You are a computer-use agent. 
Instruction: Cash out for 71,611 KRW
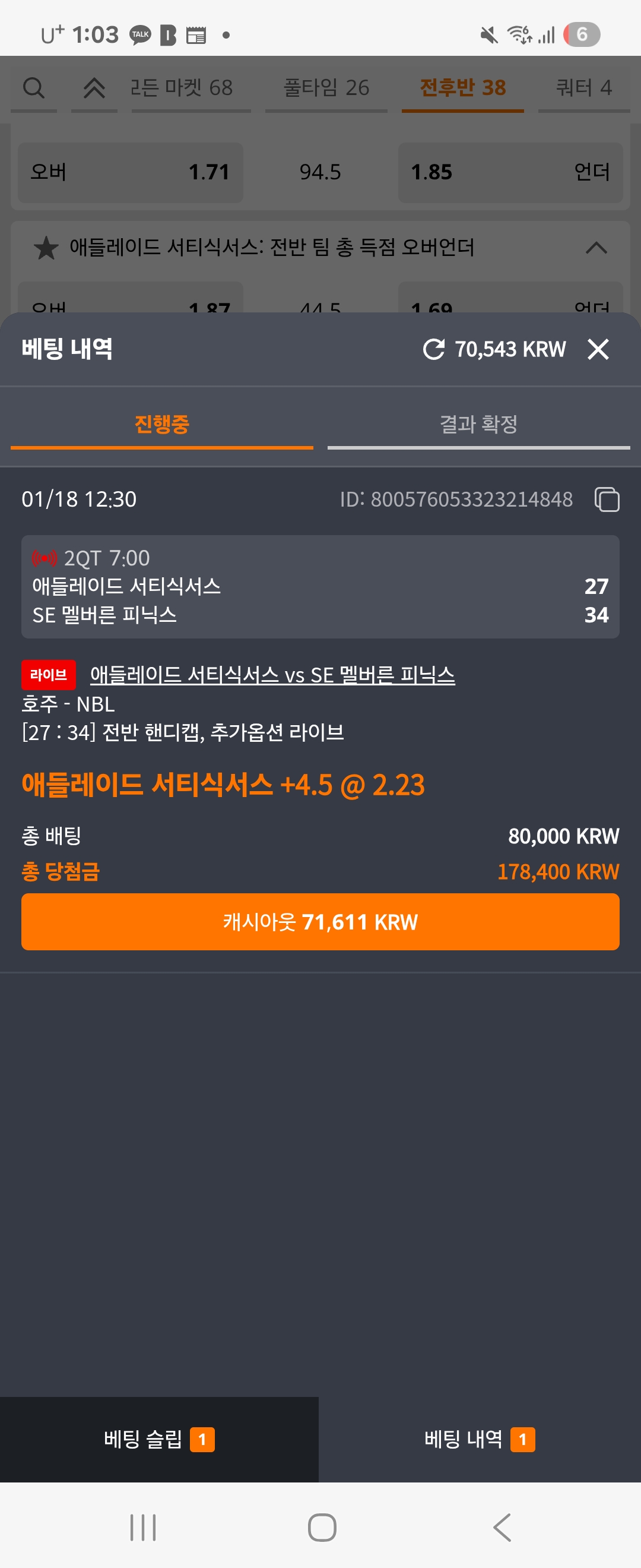coord(320,922)
